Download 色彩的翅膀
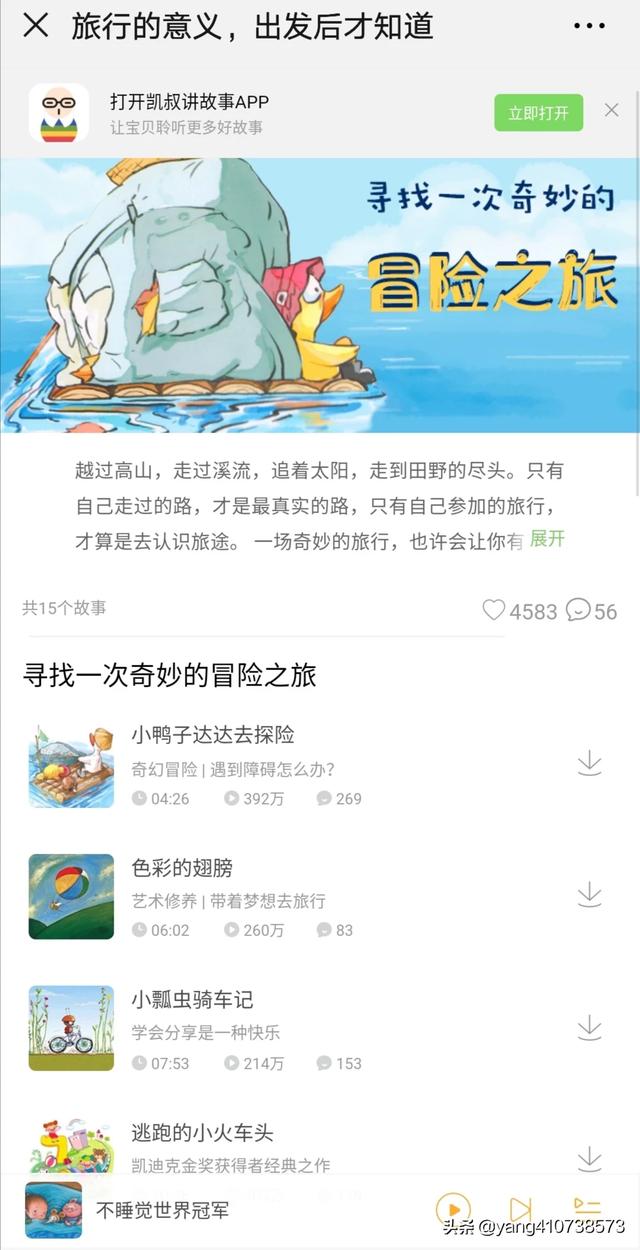This screenshot has width=640, height=1250. (x=590, y=894)
